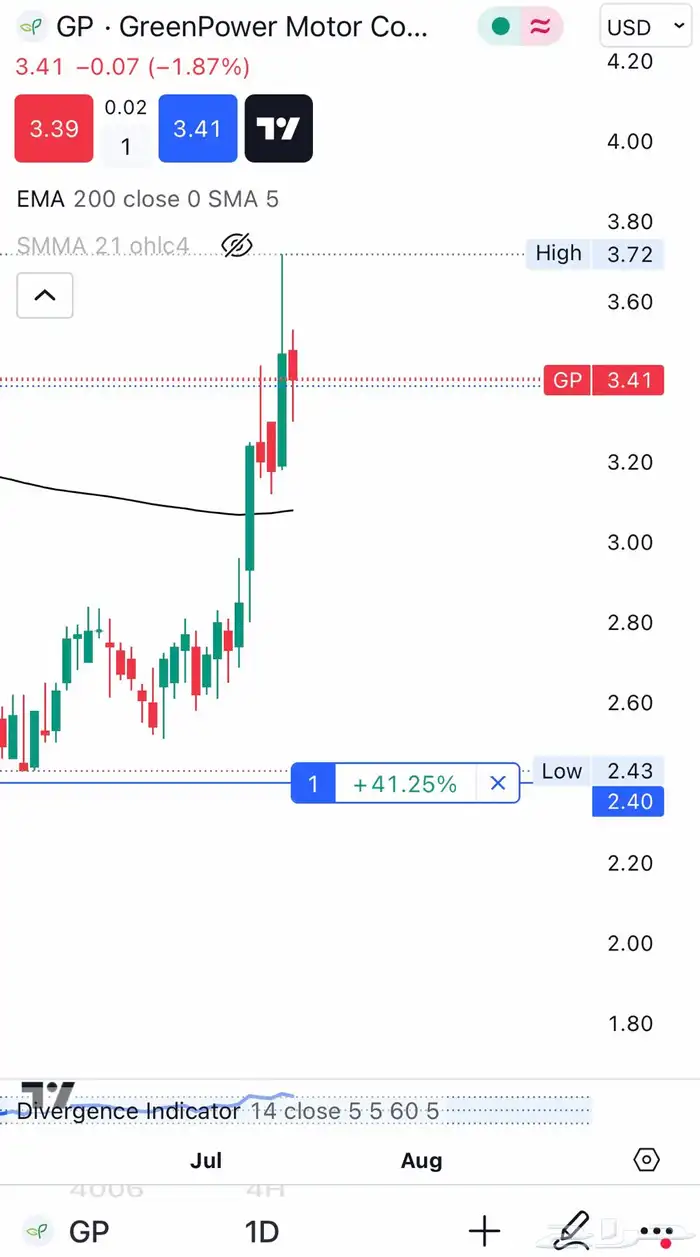Add an indicator with the plus icon
700x1257 pixels.
484,1231
